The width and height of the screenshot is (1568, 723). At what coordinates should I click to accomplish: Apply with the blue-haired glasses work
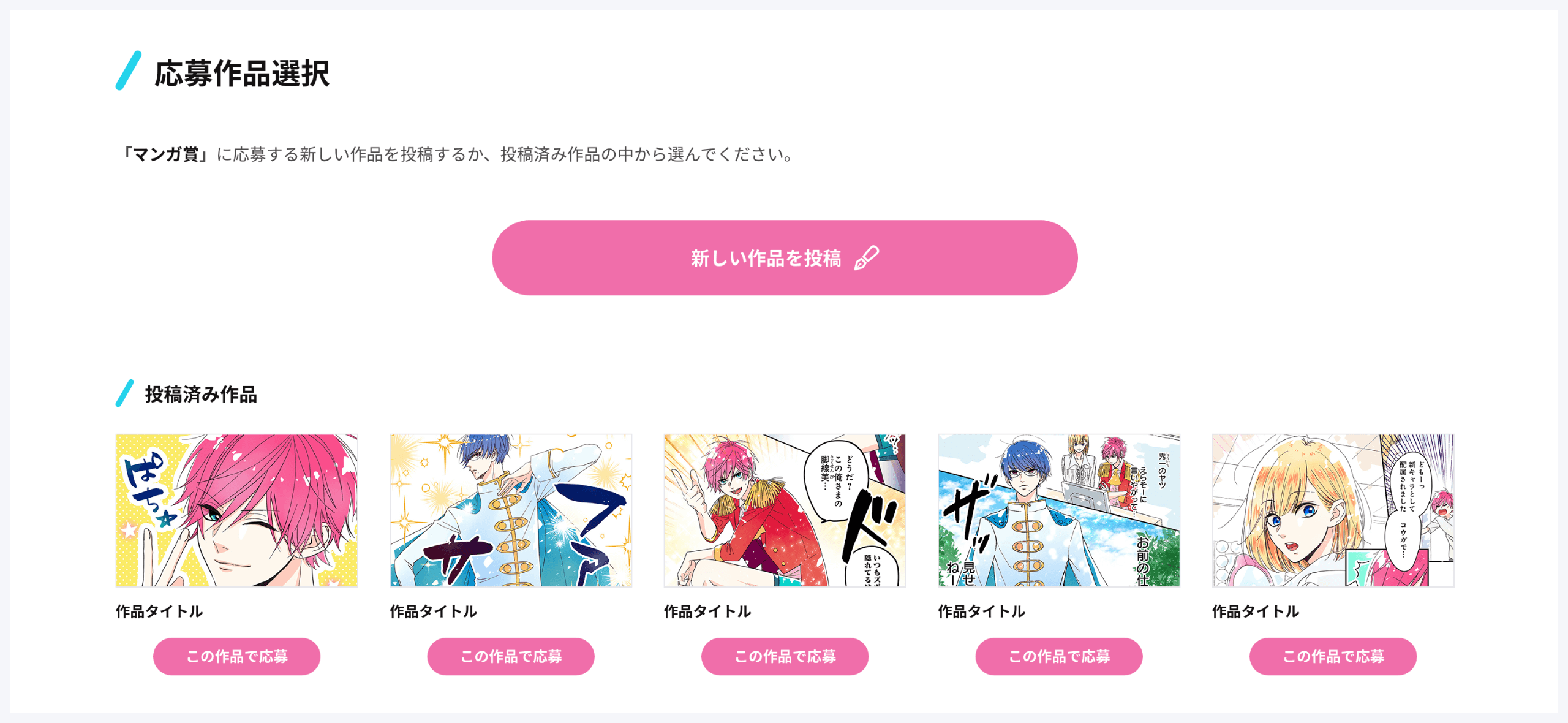[1058, 656]
